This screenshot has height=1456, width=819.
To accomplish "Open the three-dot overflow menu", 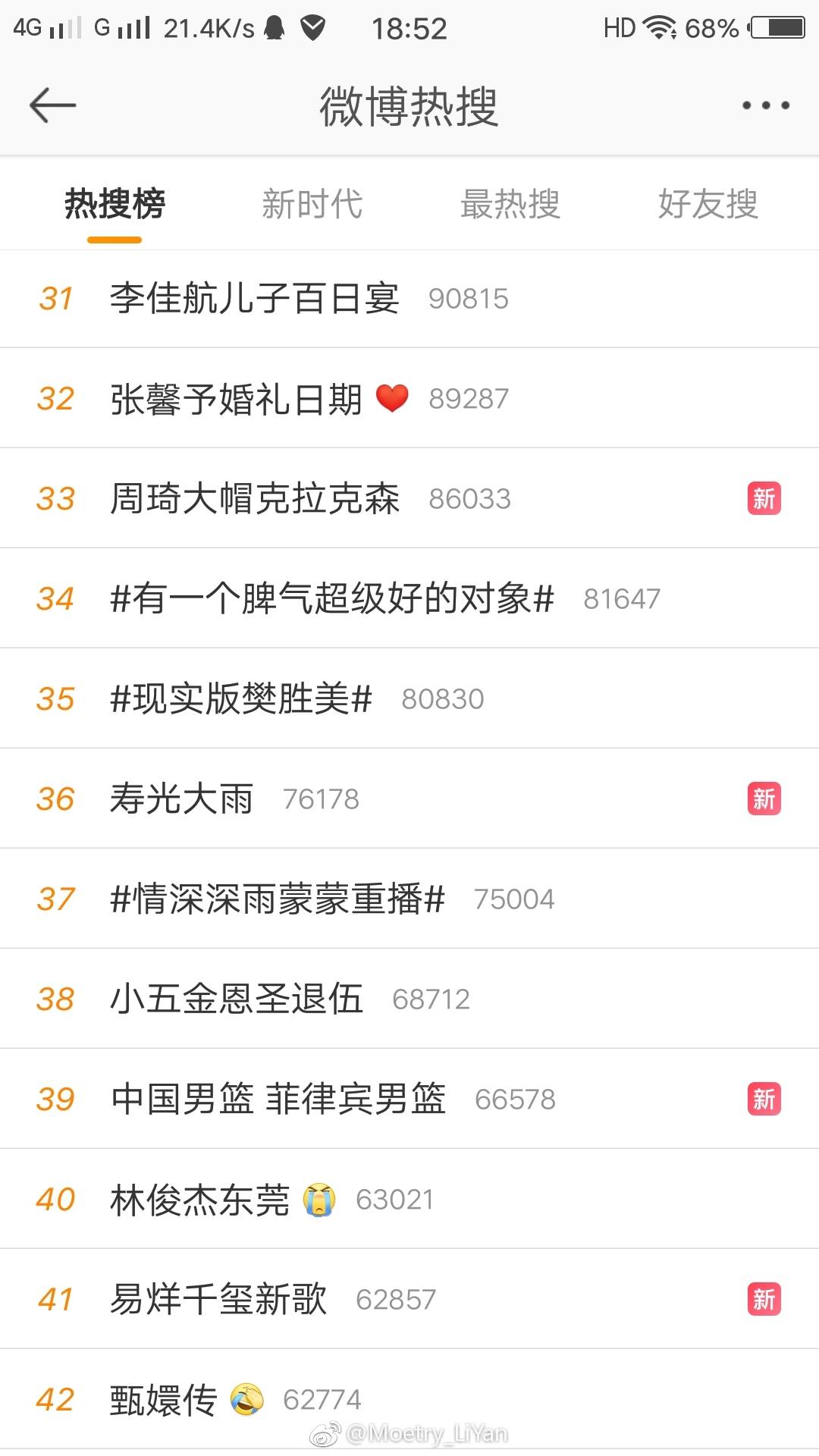I will (x=766, y=105).
